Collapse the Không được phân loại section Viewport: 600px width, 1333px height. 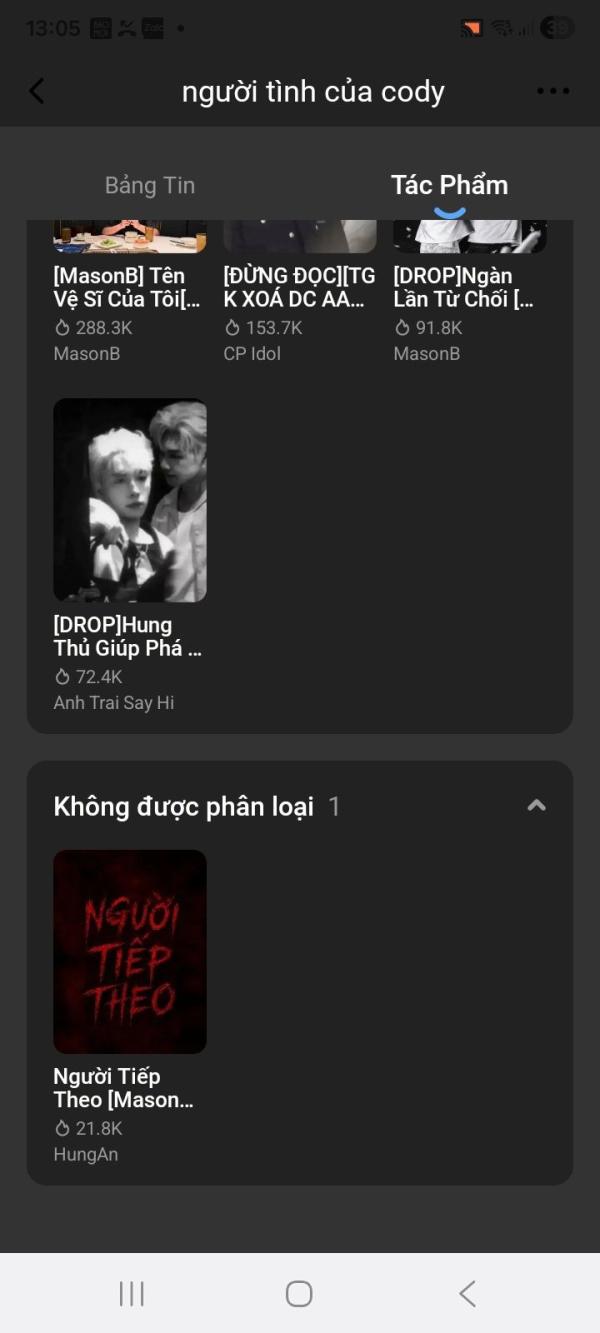(x=537, y=806)
